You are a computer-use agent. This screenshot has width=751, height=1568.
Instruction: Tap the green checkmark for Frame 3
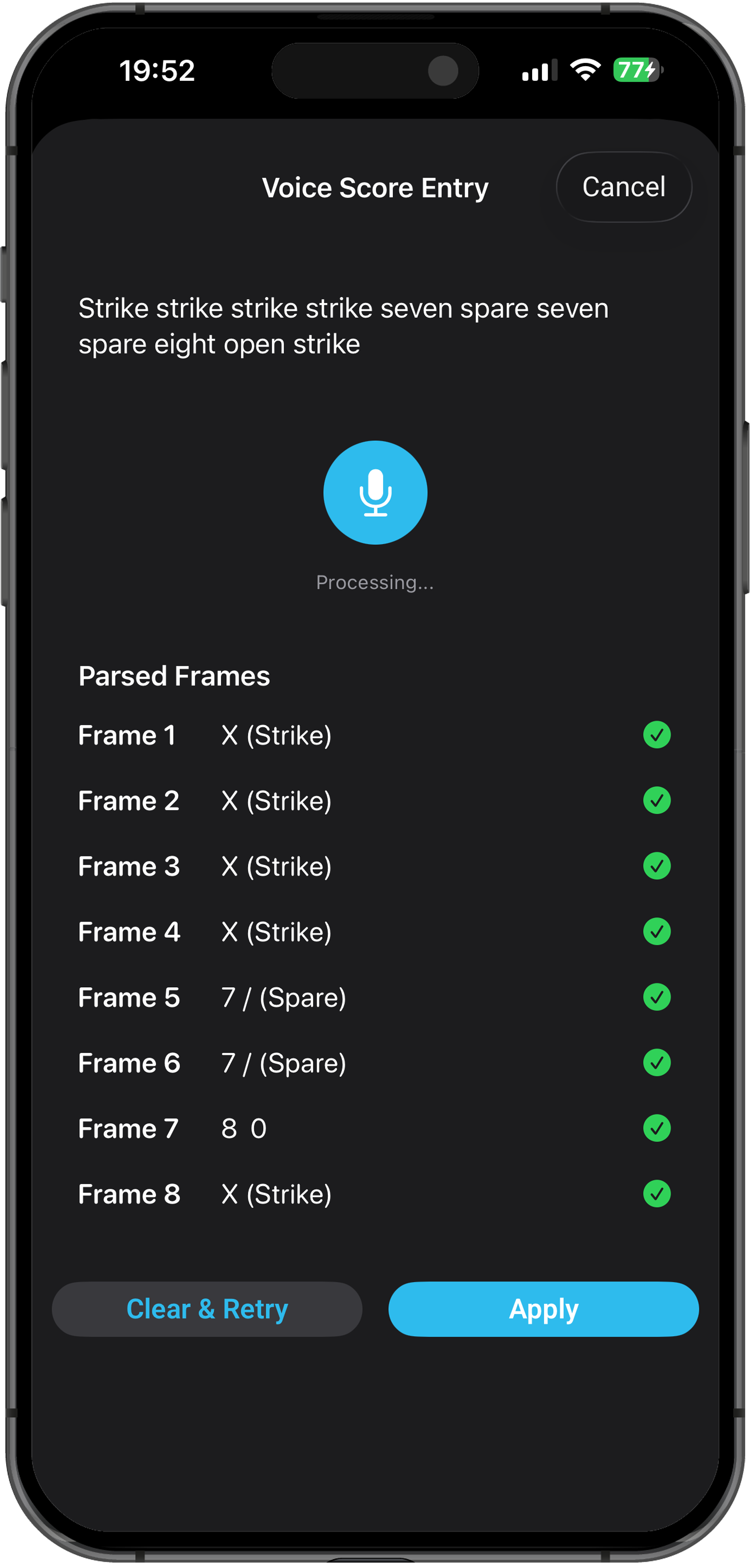click(656, 867)
